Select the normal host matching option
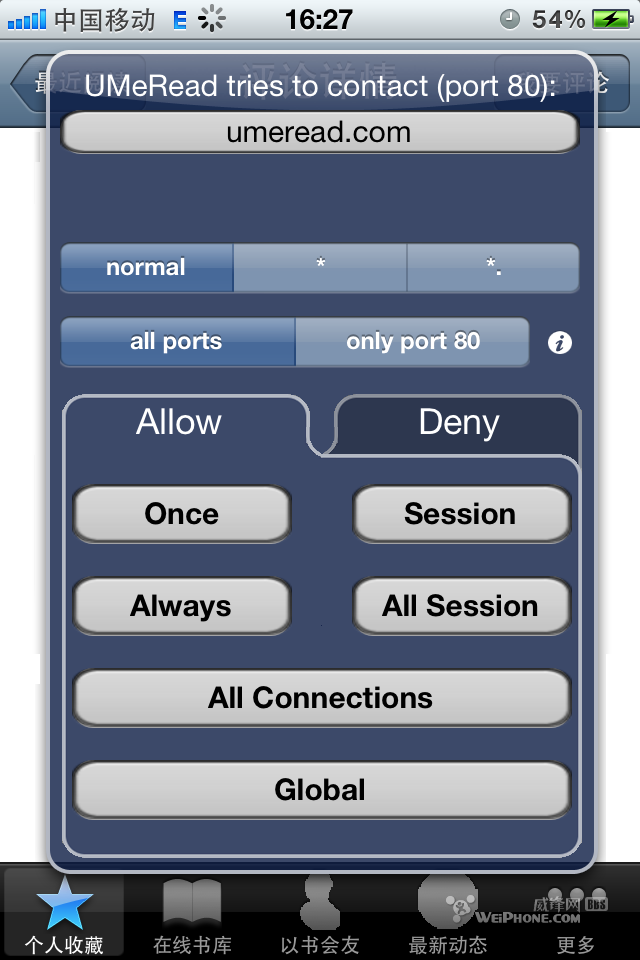This screenshot has width=640, height=960. [147, 268]
